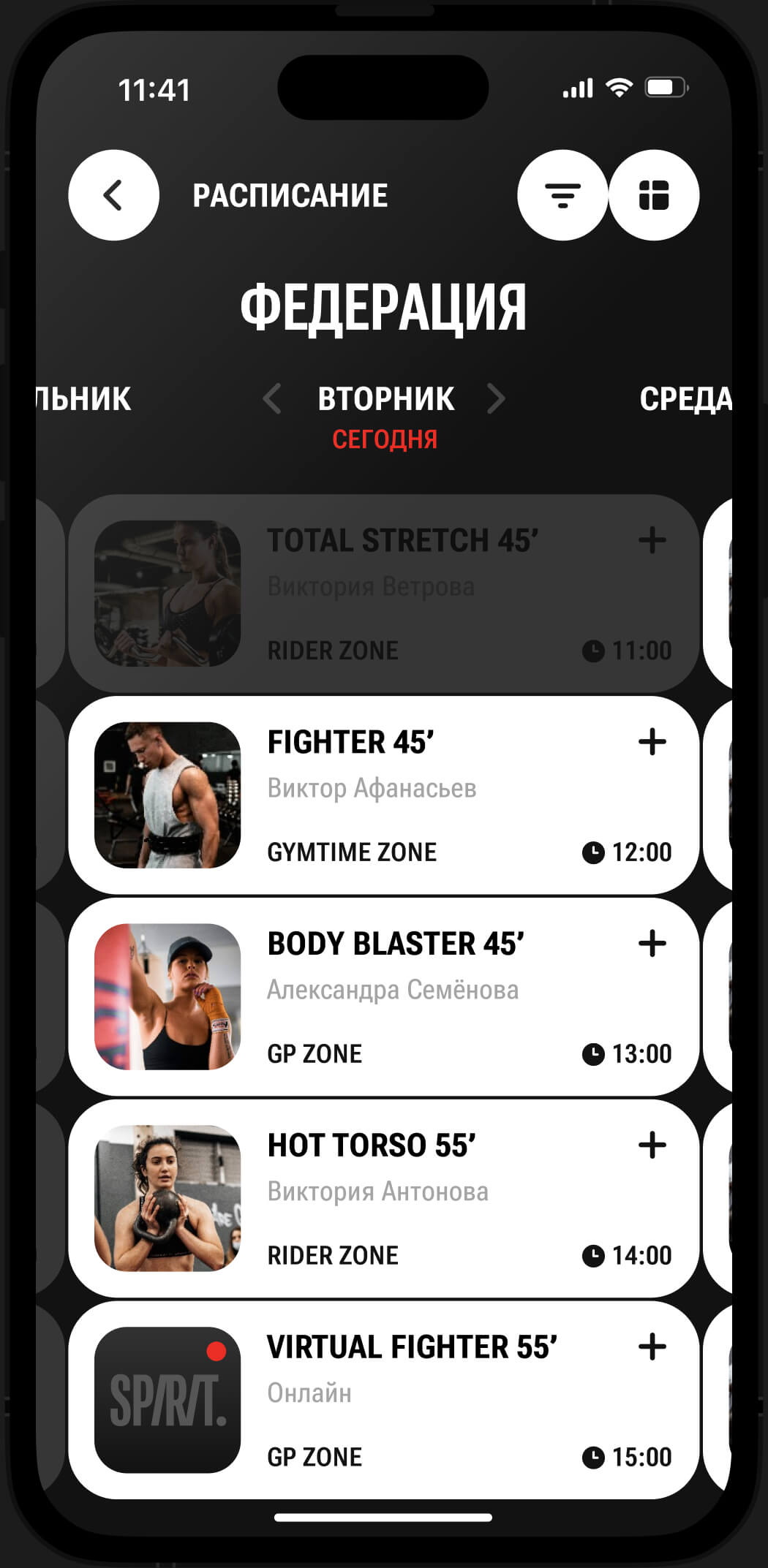Open the schedule filter options
The height and width of the screenshot is (1568, 768).
point(562,195)
